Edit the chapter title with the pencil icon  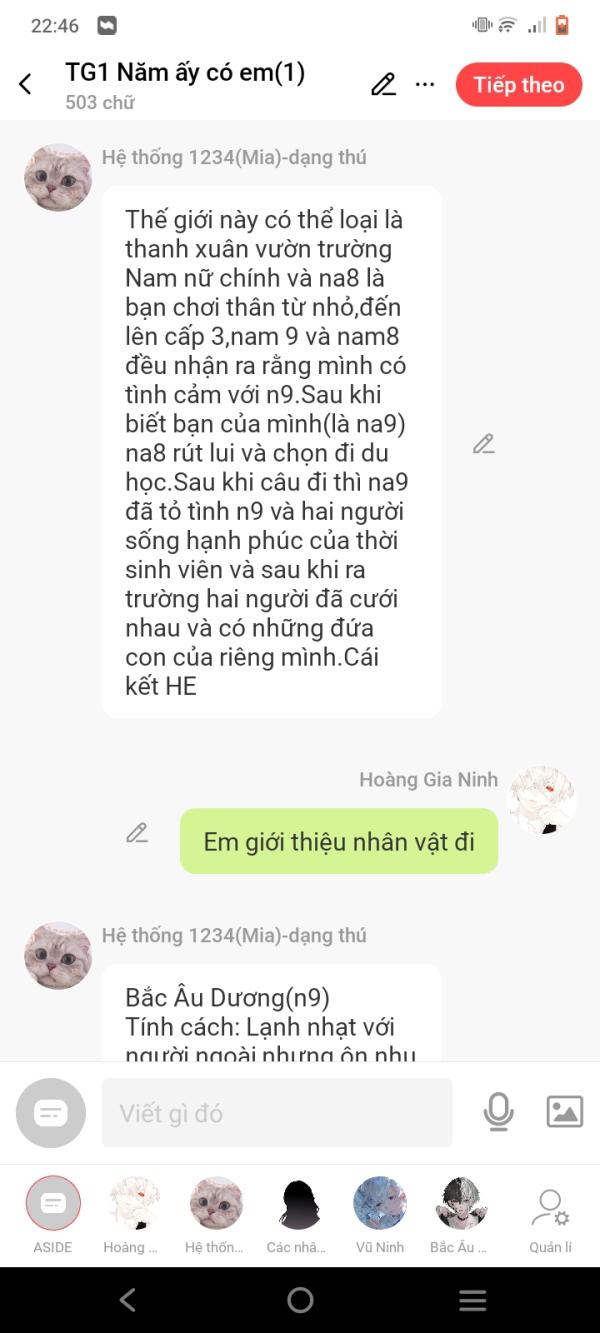pos(383,85)
